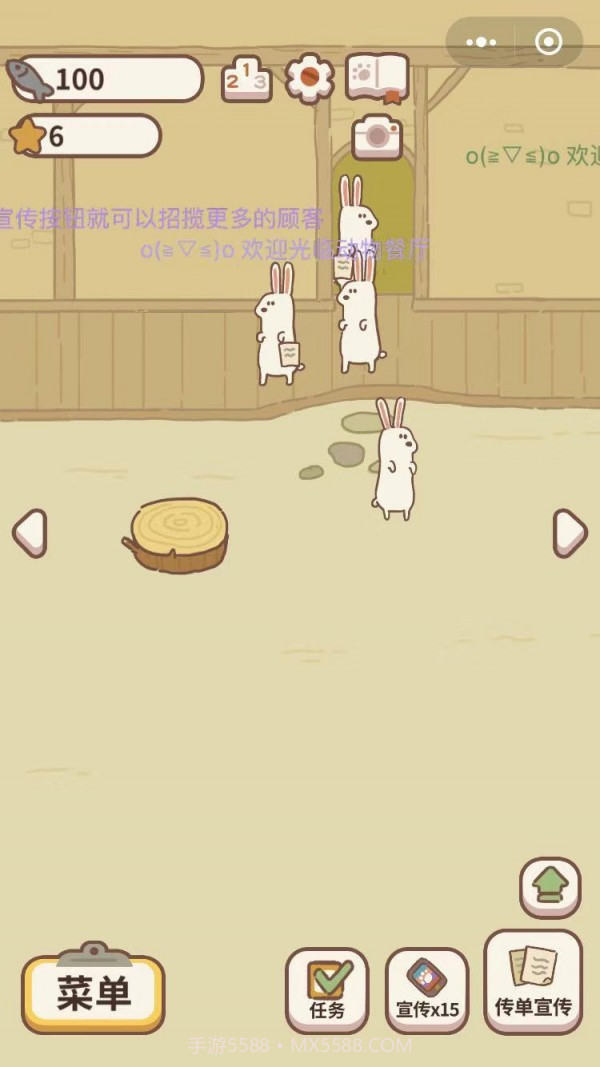600x1067 pixels.
Task: Go to the right area arrow
Action: click(x=570, y=533)
